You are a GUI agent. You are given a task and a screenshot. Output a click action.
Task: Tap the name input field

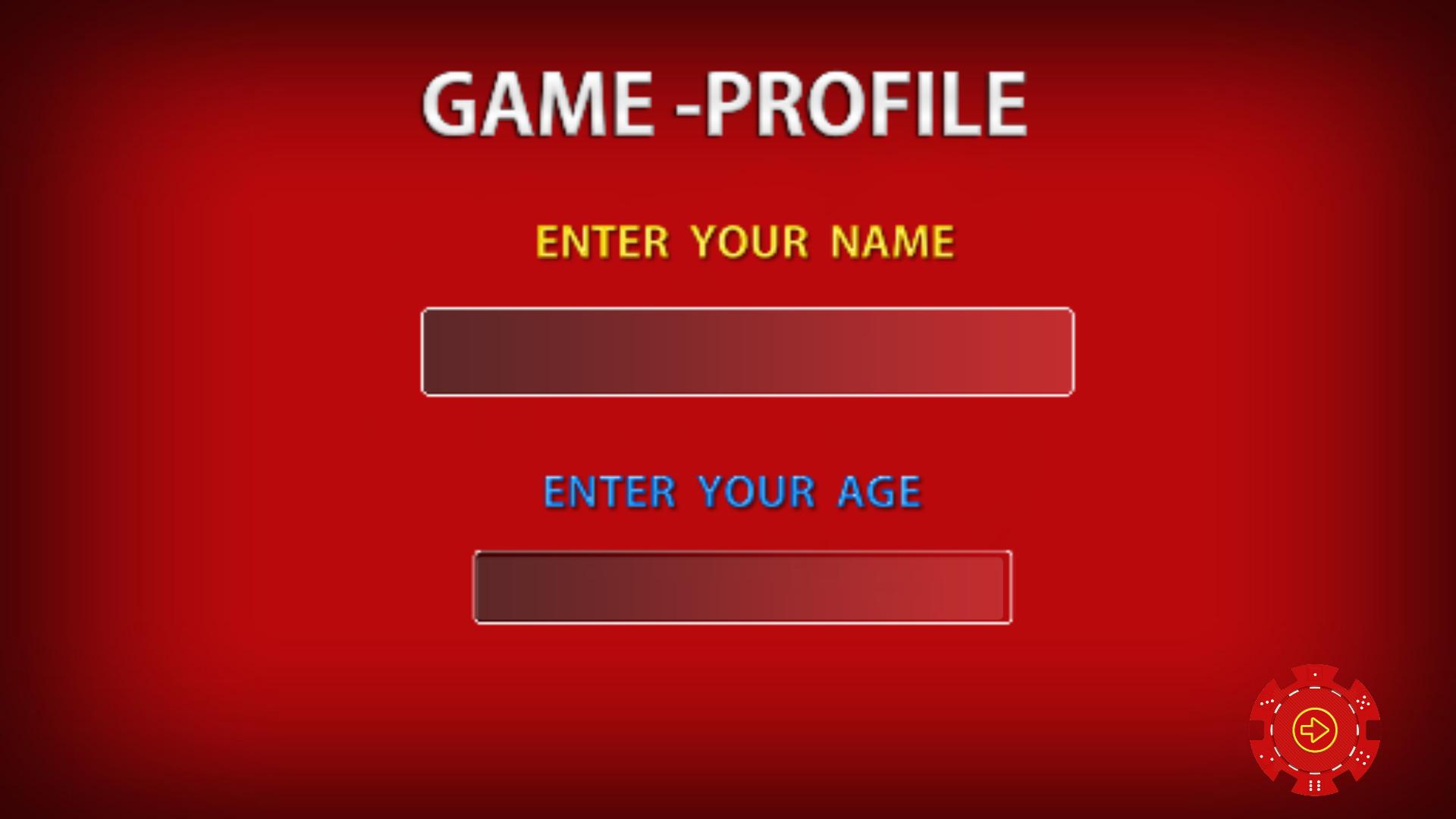tap(747, 352)
